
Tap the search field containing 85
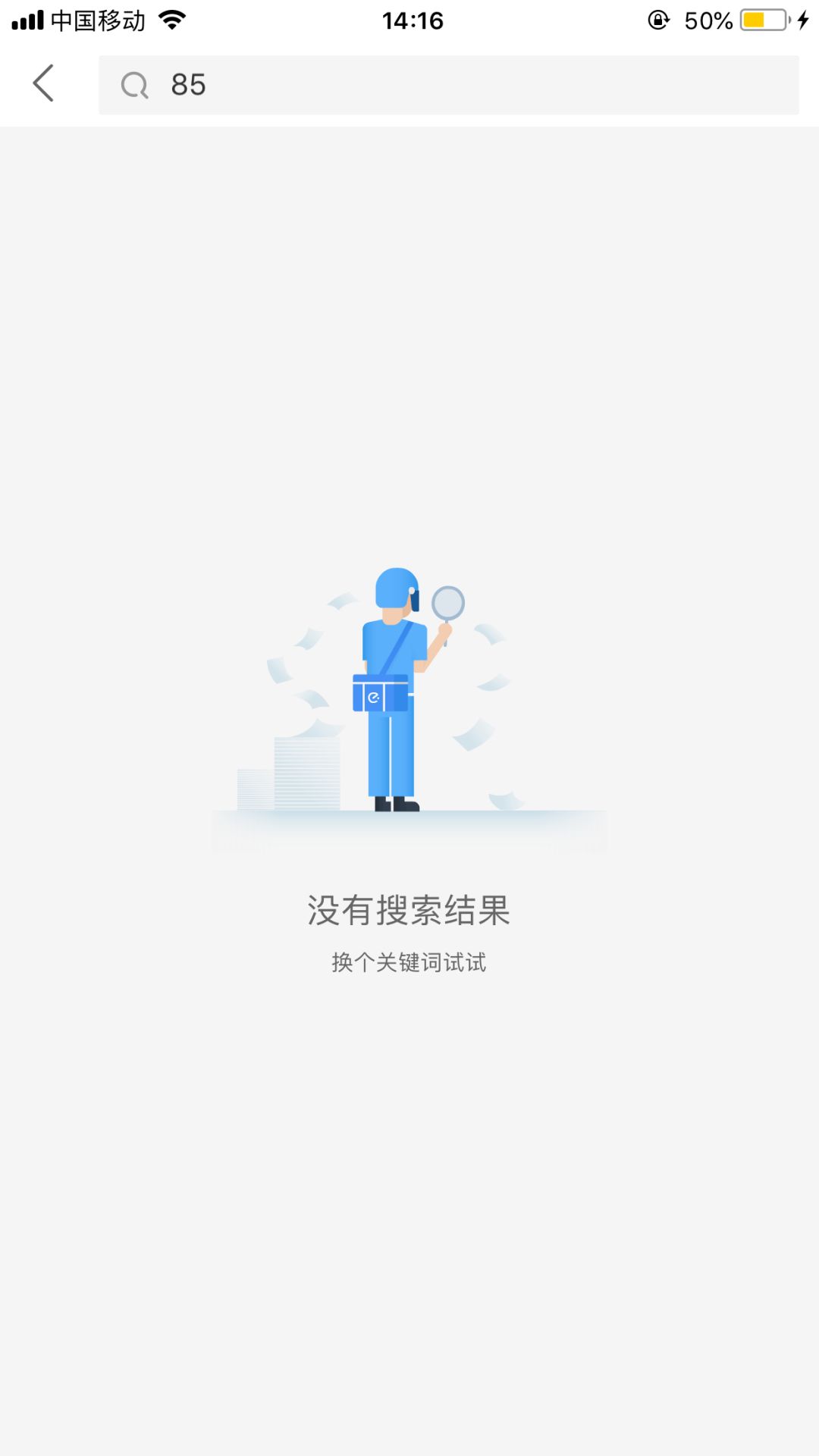coord(449,85)
